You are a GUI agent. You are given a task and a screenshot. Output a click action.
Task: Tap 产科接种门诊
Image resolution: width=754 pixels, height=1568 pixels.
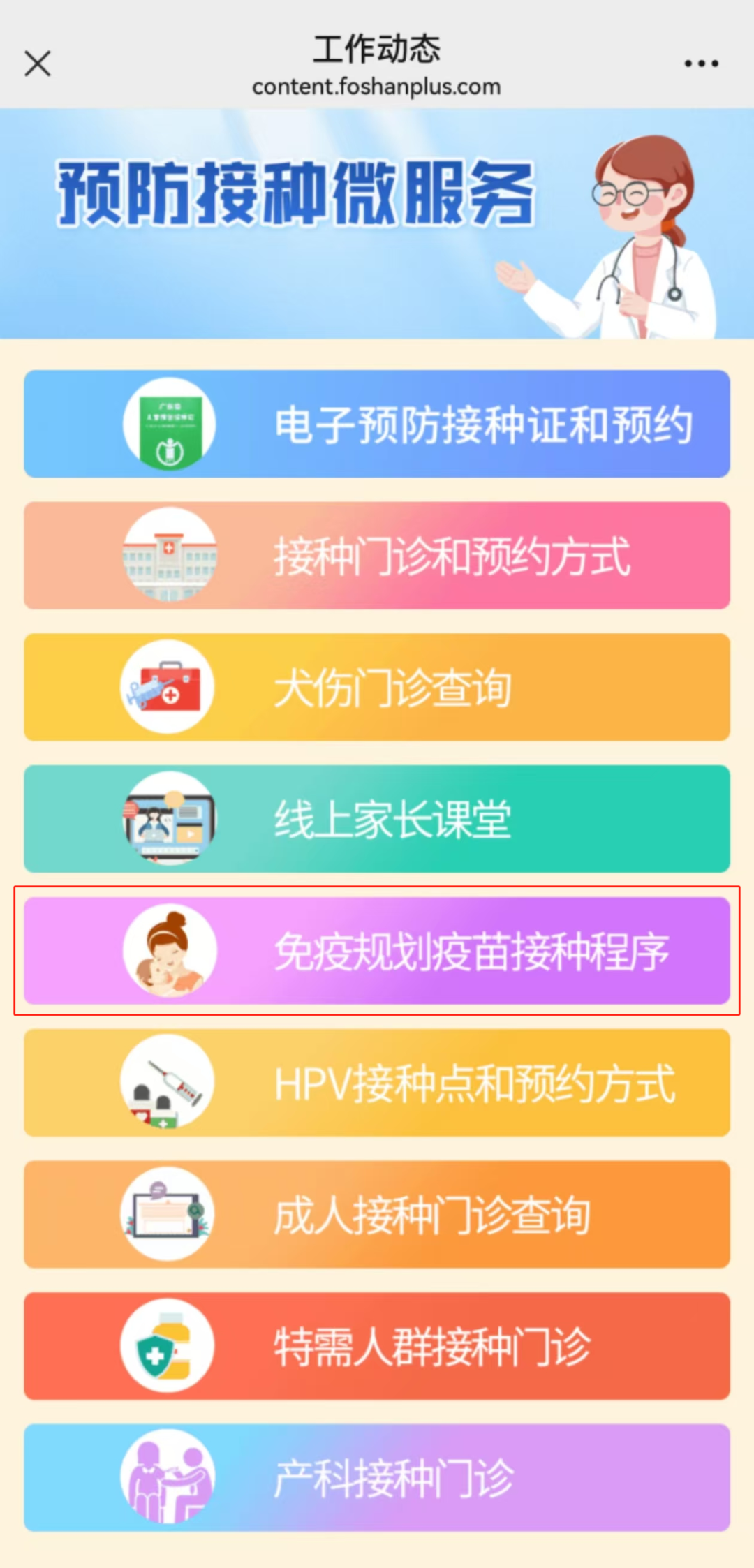pos(377,1478)
